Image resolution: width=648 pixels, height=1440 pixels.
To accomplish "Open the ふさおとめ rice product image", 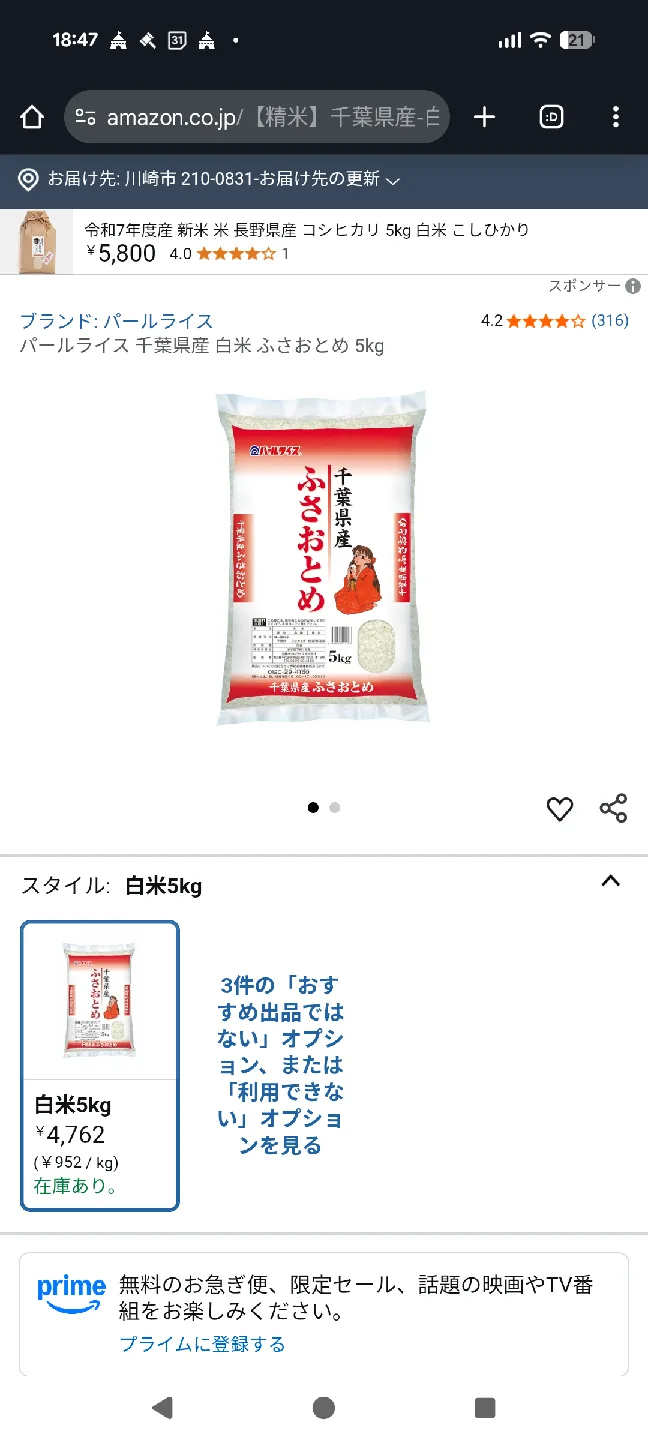I will click(x=323, y=556).
